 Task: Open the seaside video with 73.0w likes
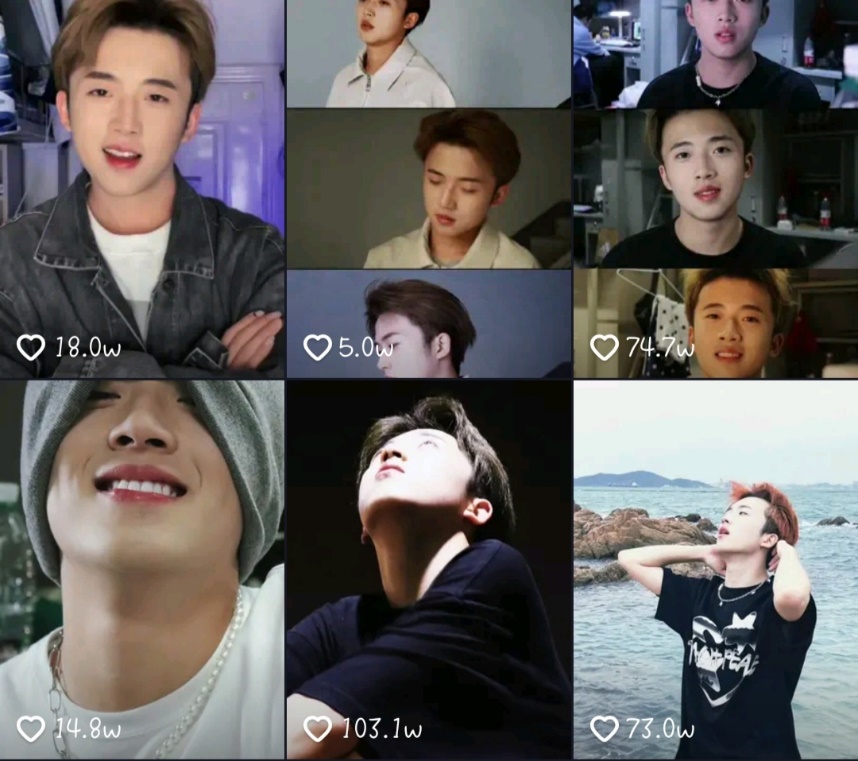point(715,570)
